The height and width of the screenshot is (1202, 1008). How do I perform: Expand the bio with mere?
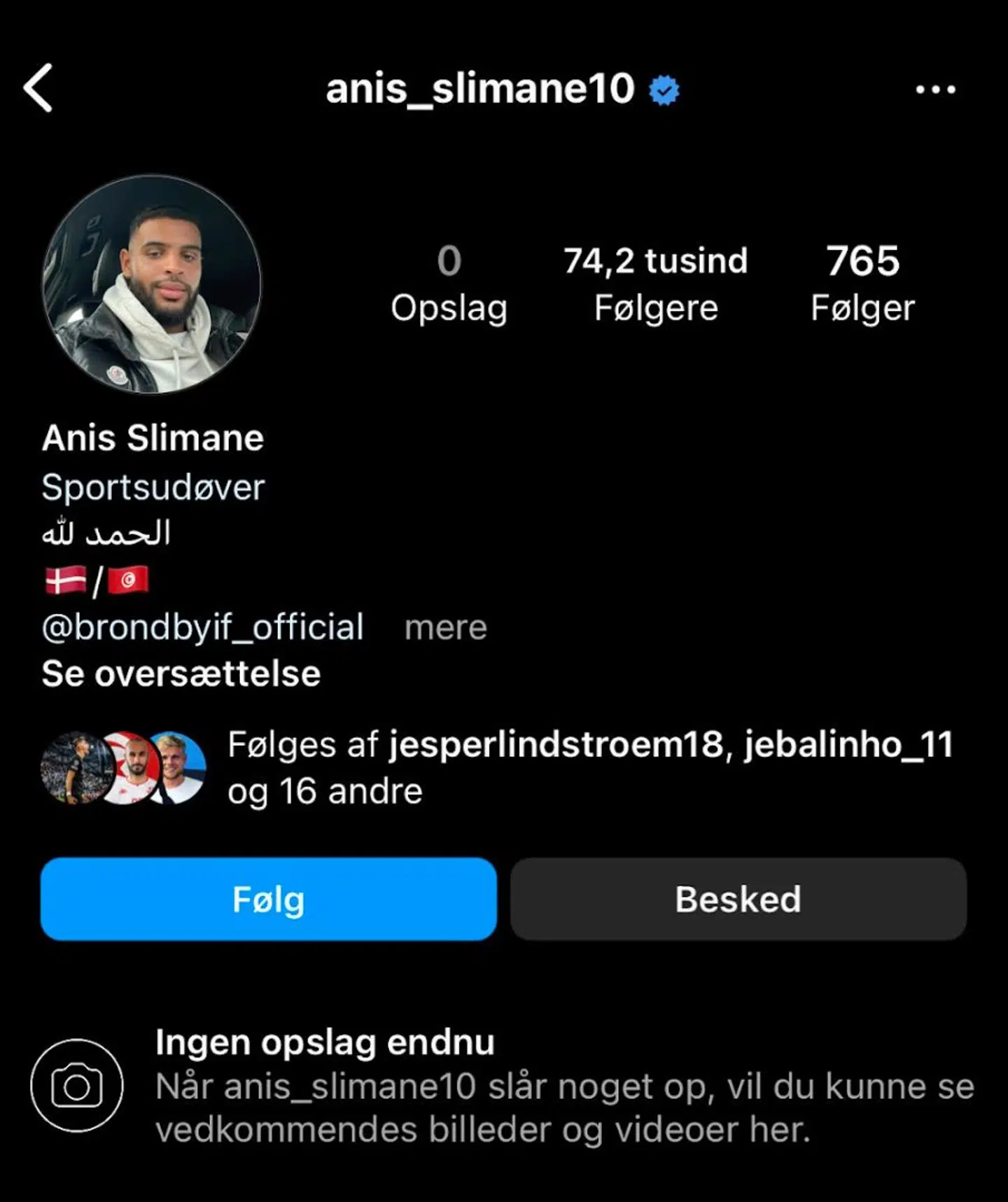click(445, 628)
